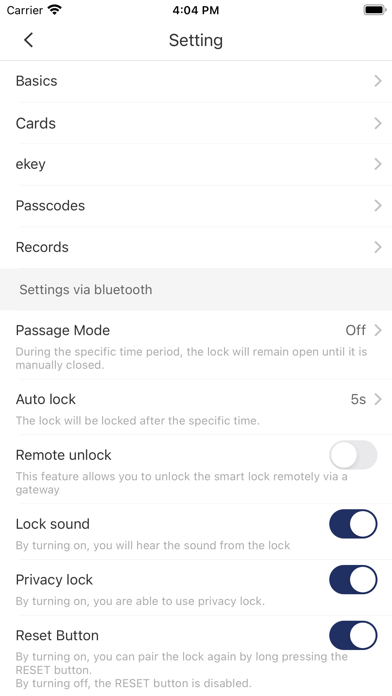Image resolution: width=392 pixels, height=696 pixels.
Task: Toggle the Reset Button switch off
Action: pos(353,635)
